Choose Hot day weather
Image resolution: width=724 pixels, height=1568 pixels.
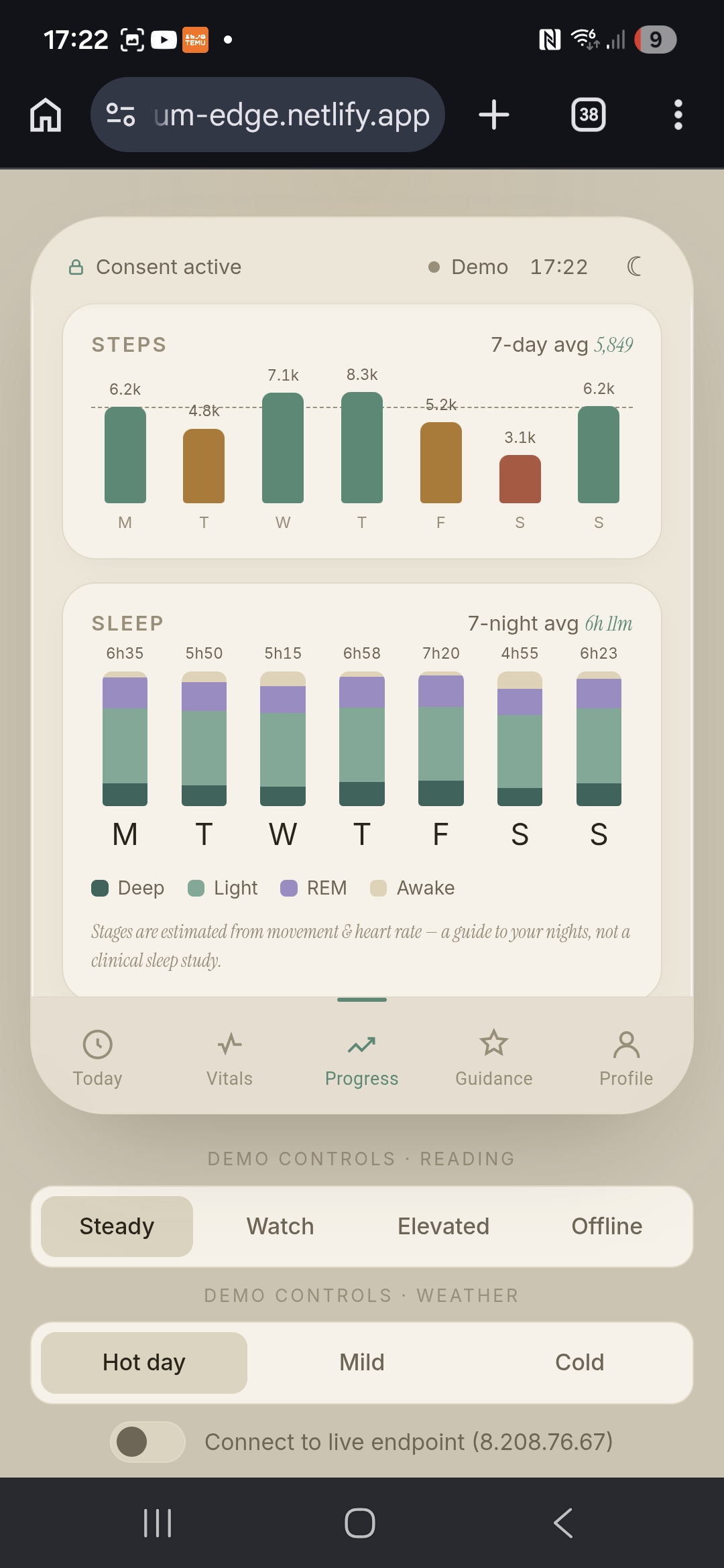(144, 1362)
